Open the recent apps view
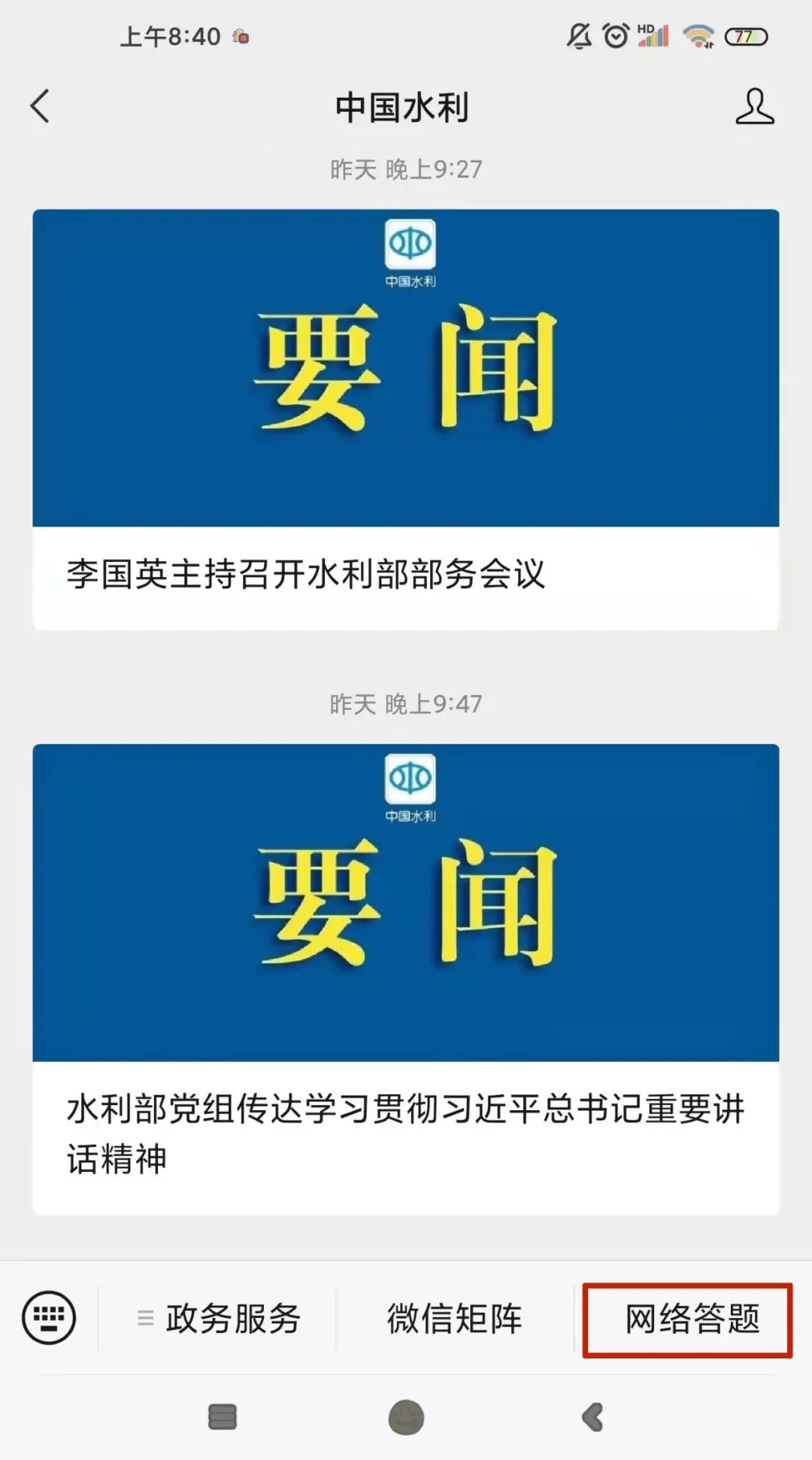This screenshot has height=1460, width=812. [x=222, y=1417]
